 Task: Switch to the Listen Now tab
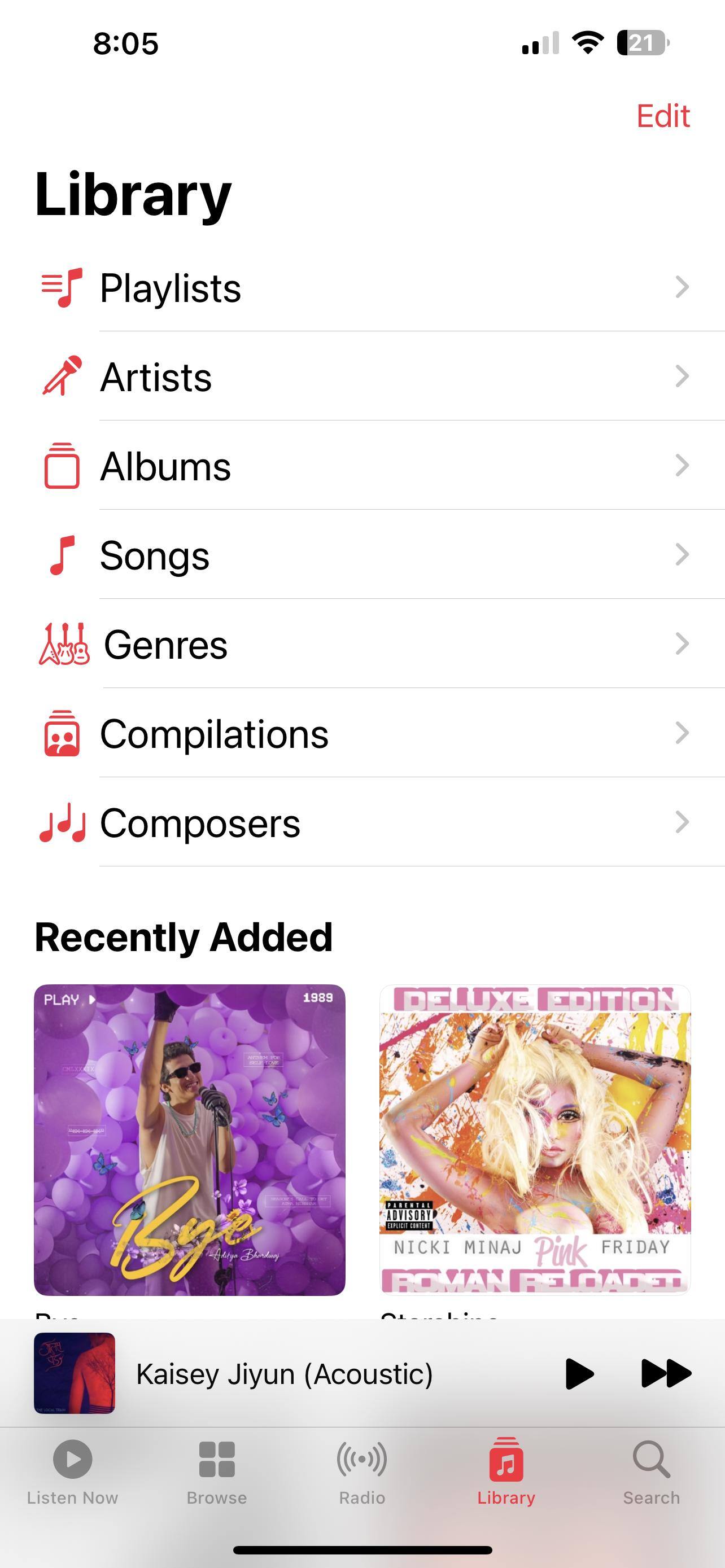[72, 1470]
